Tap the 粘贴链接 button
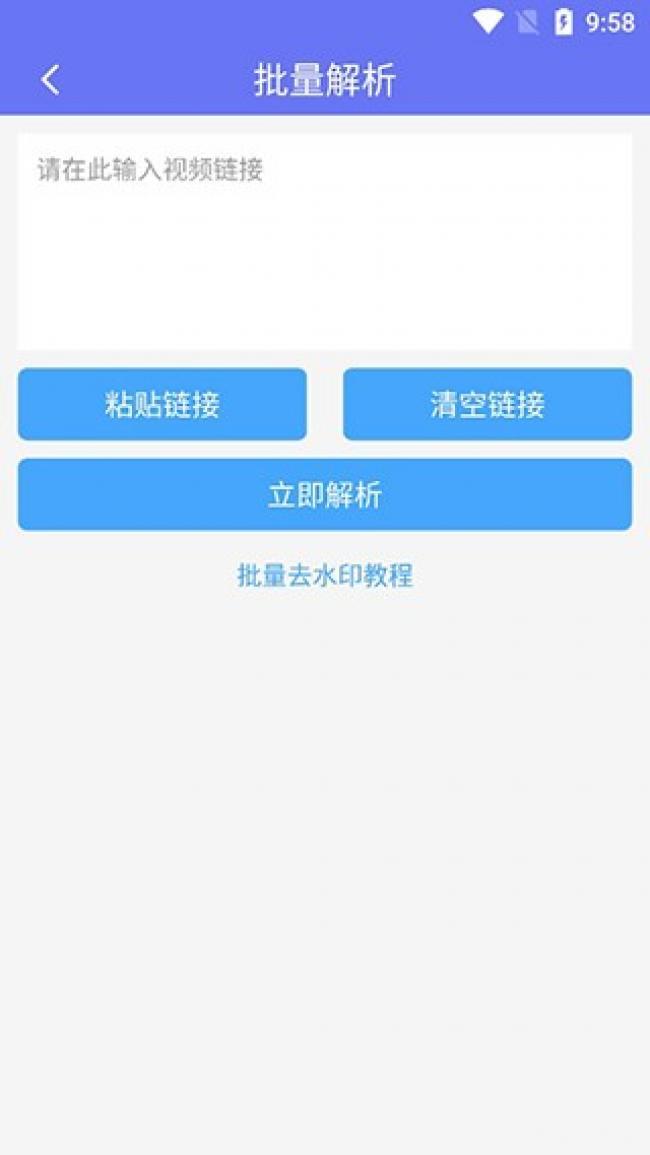The width and height of the screenshot is (650, 1155). [x=162, y=404]
